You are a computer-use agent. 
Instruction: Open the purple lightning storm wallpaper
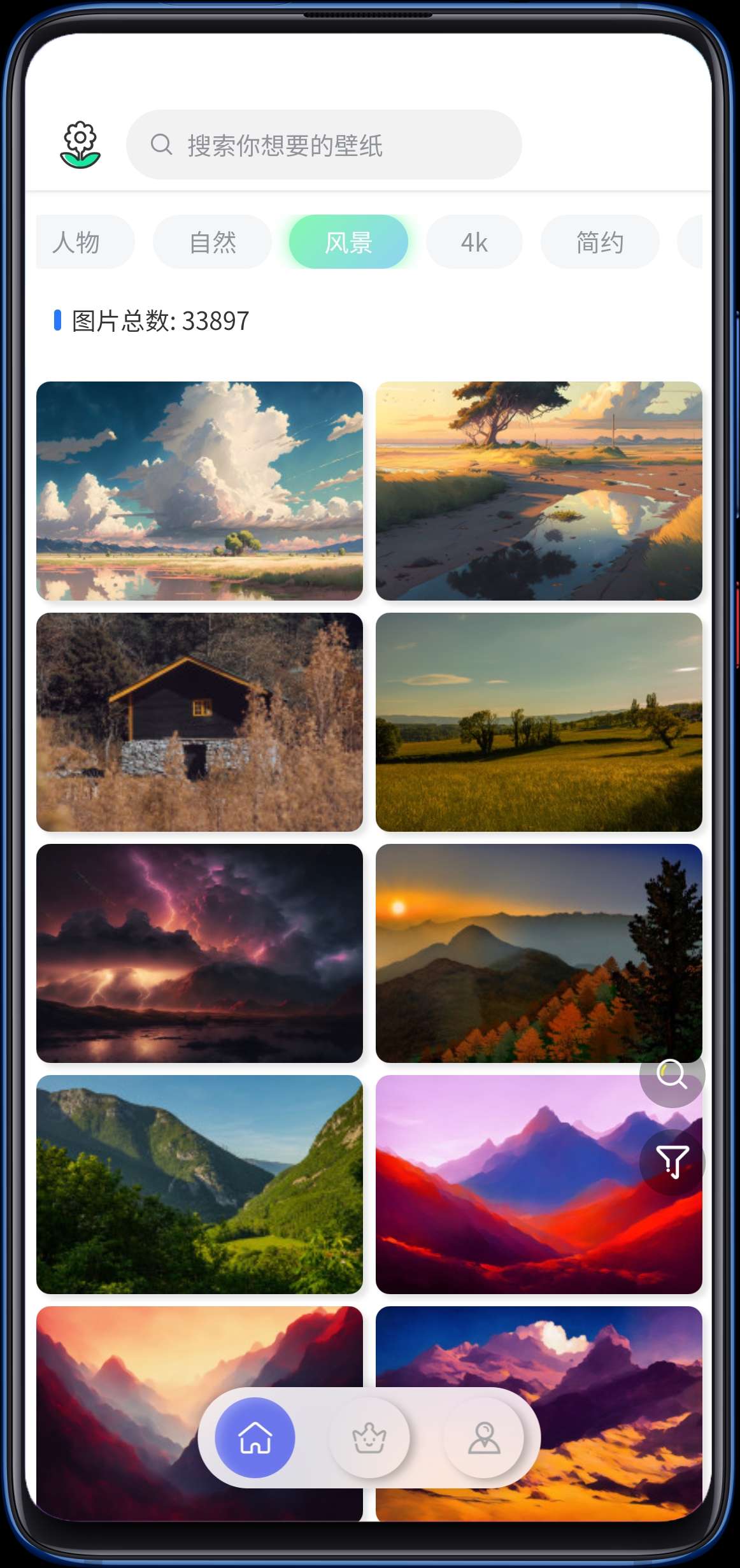[199, 953]
